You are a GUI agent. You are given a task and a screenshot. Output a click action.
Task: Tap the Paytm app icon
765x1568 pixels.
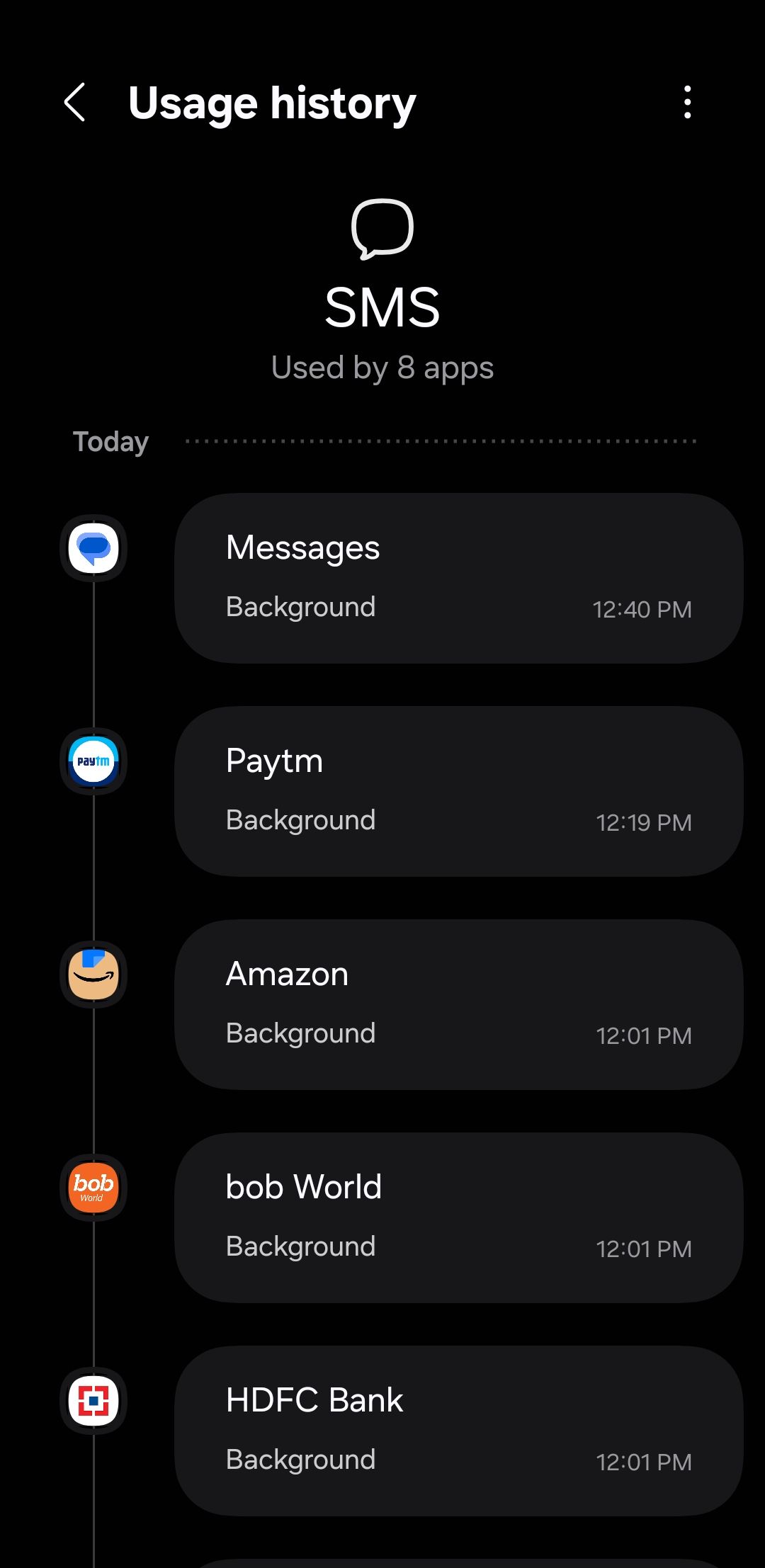pyautogui.click(x=94, y=762)
